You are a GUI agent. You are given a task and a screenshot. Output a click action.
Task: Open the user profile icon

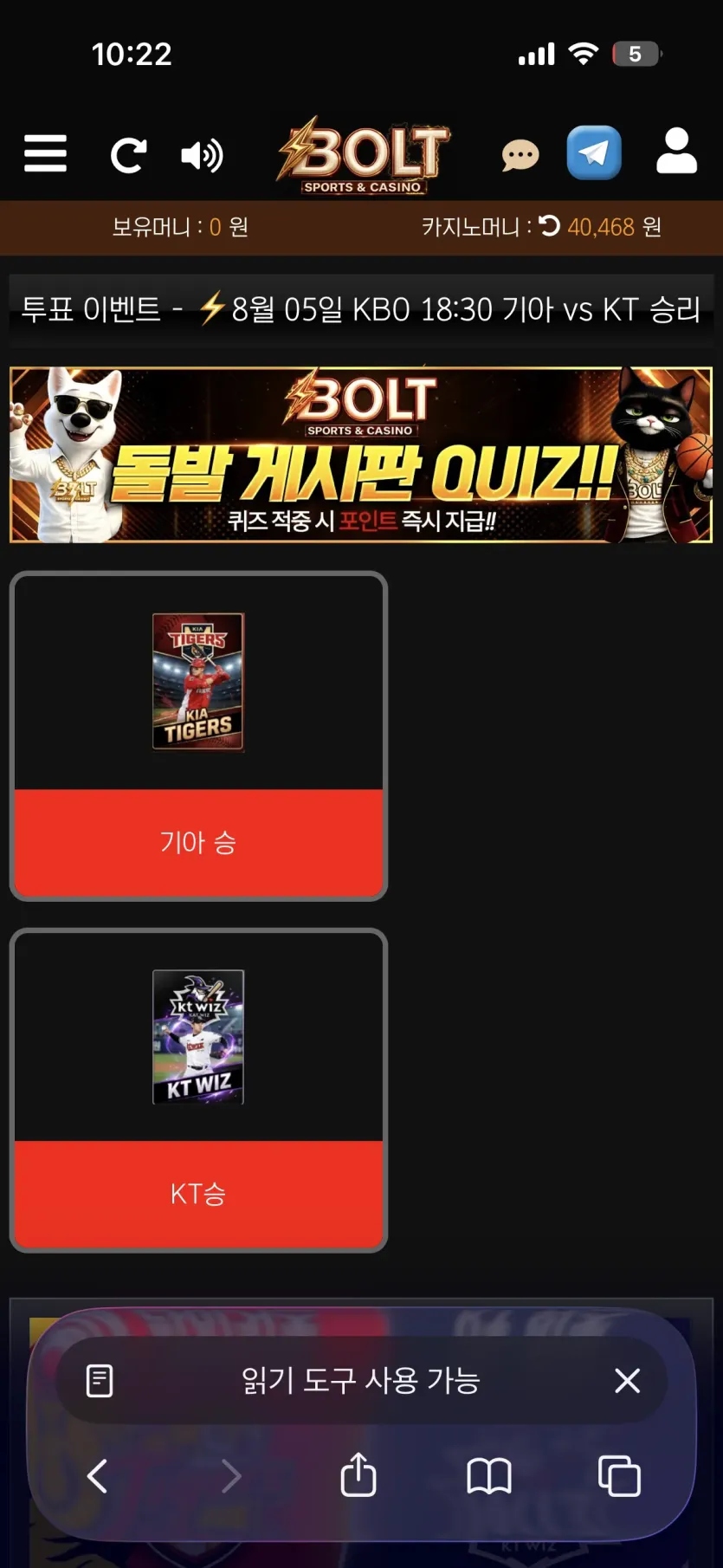coord(676,152)
